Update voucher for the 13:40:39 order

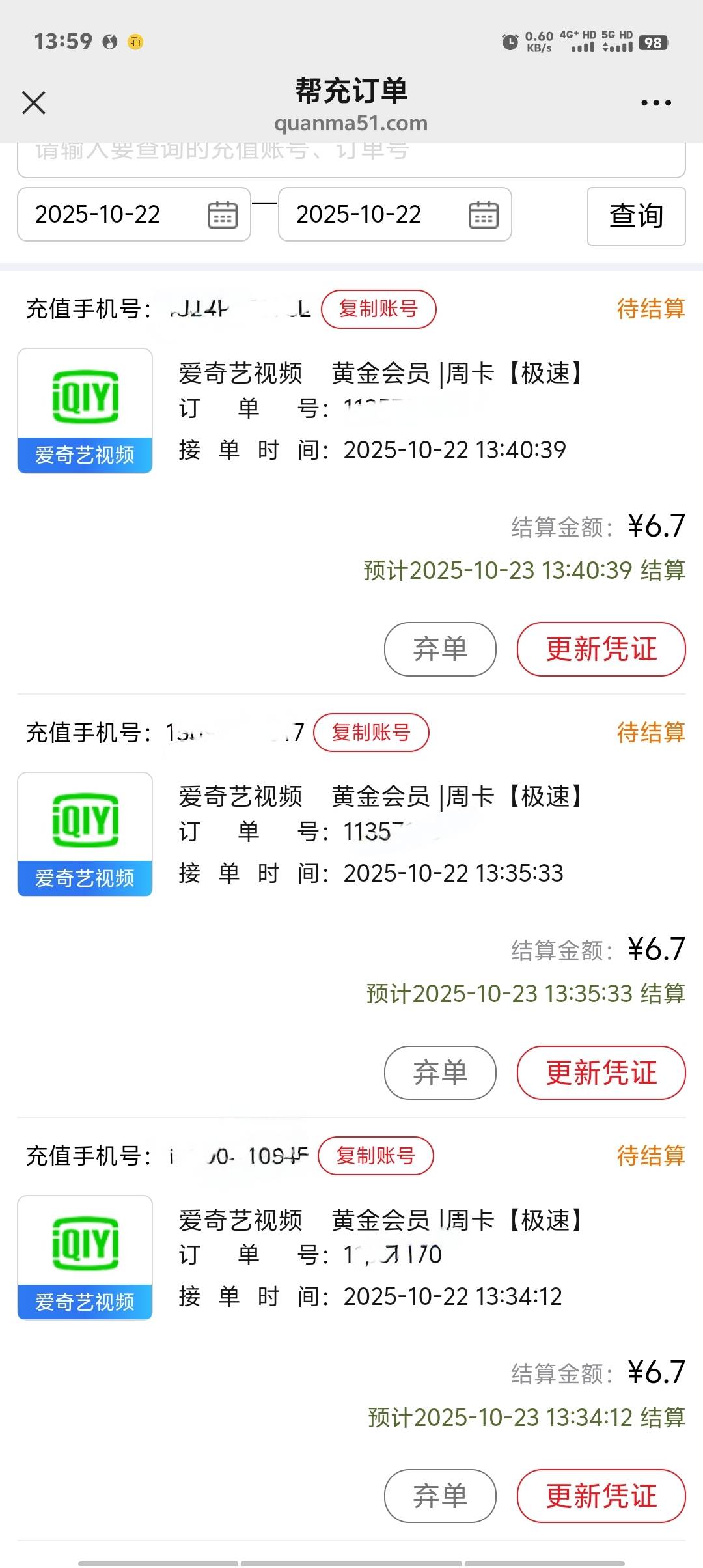(x=601, y=649)
